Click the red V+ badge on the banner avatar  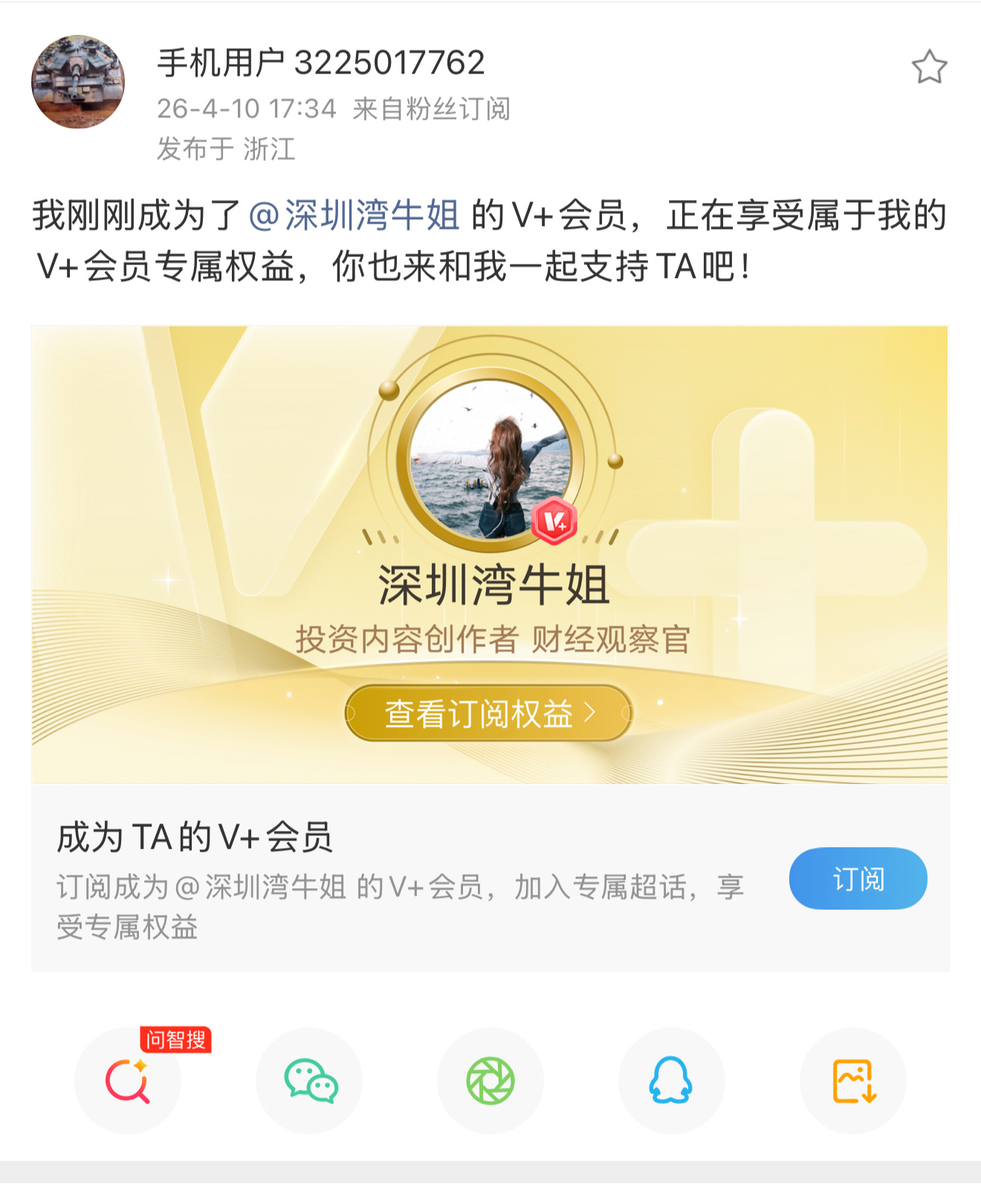554,521
